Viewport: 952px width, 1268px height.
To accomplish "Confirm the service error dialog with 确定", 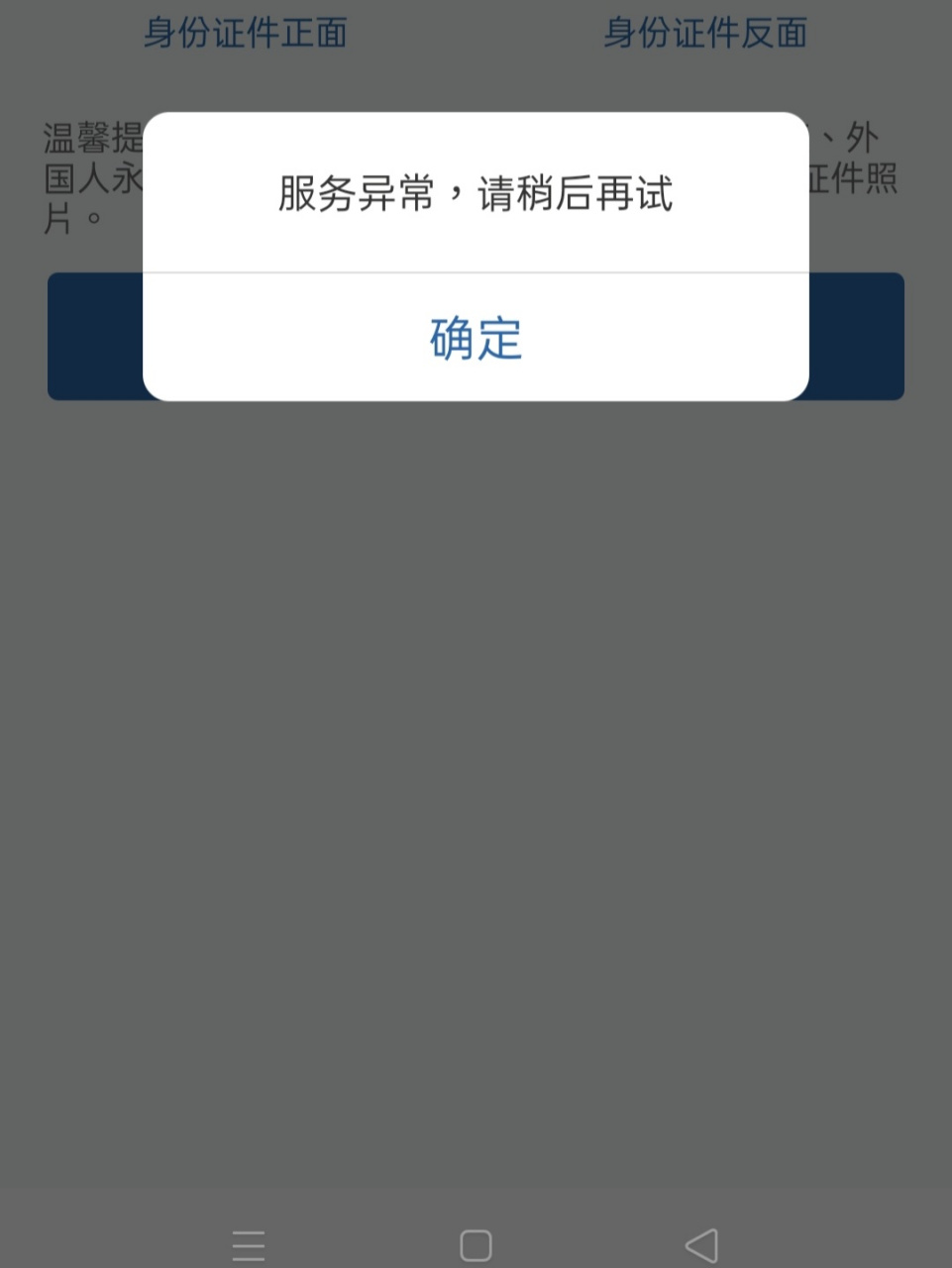I will tap(475, 340).
